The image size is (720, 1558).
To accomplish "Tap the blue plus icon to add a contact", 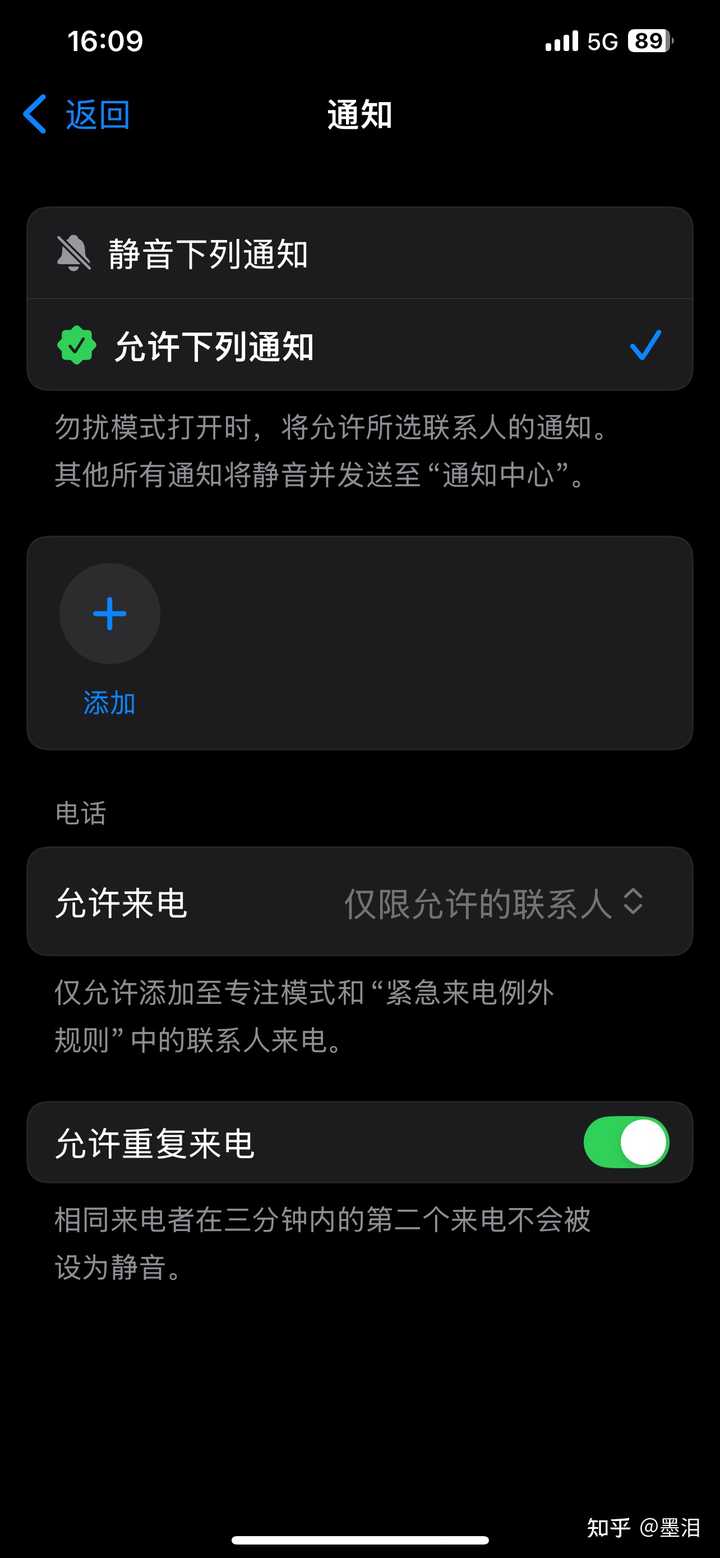I will coord(110,614).
